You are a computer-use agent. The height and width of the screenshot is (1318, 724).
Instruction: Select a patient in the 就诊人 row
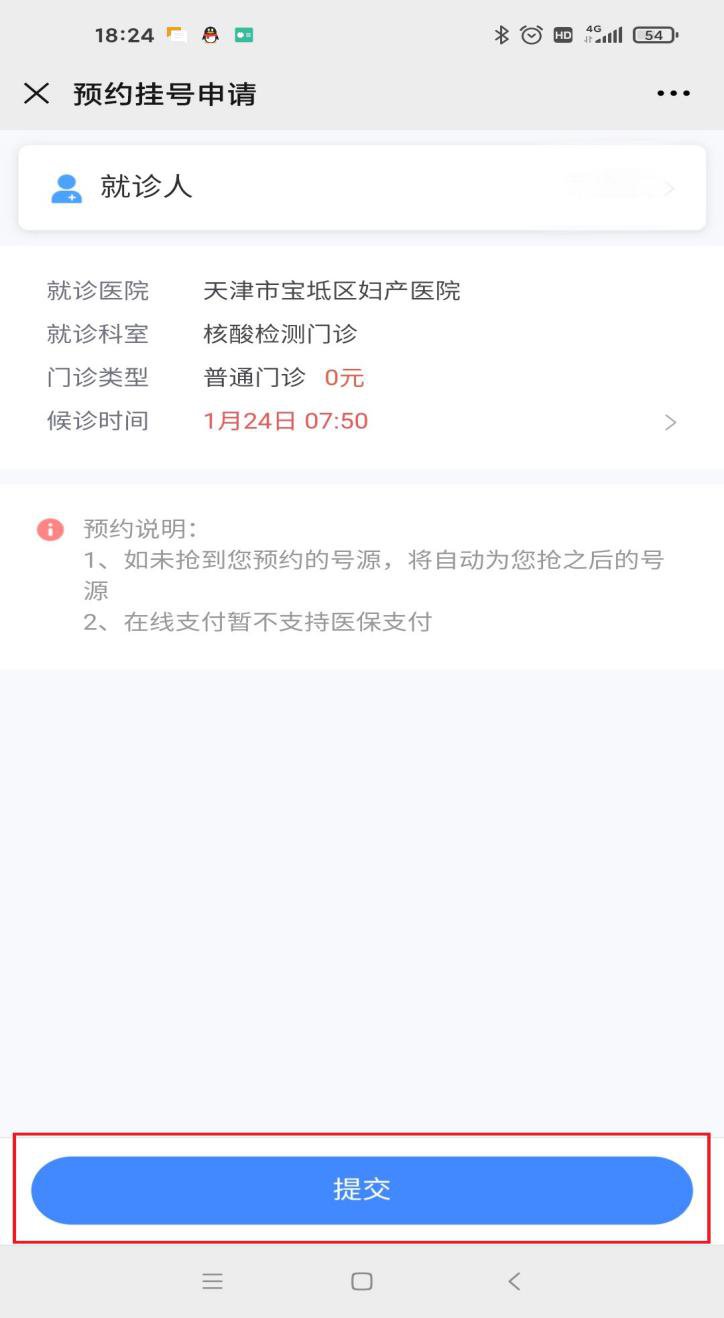pyautogui.click(x=362, y=187)
